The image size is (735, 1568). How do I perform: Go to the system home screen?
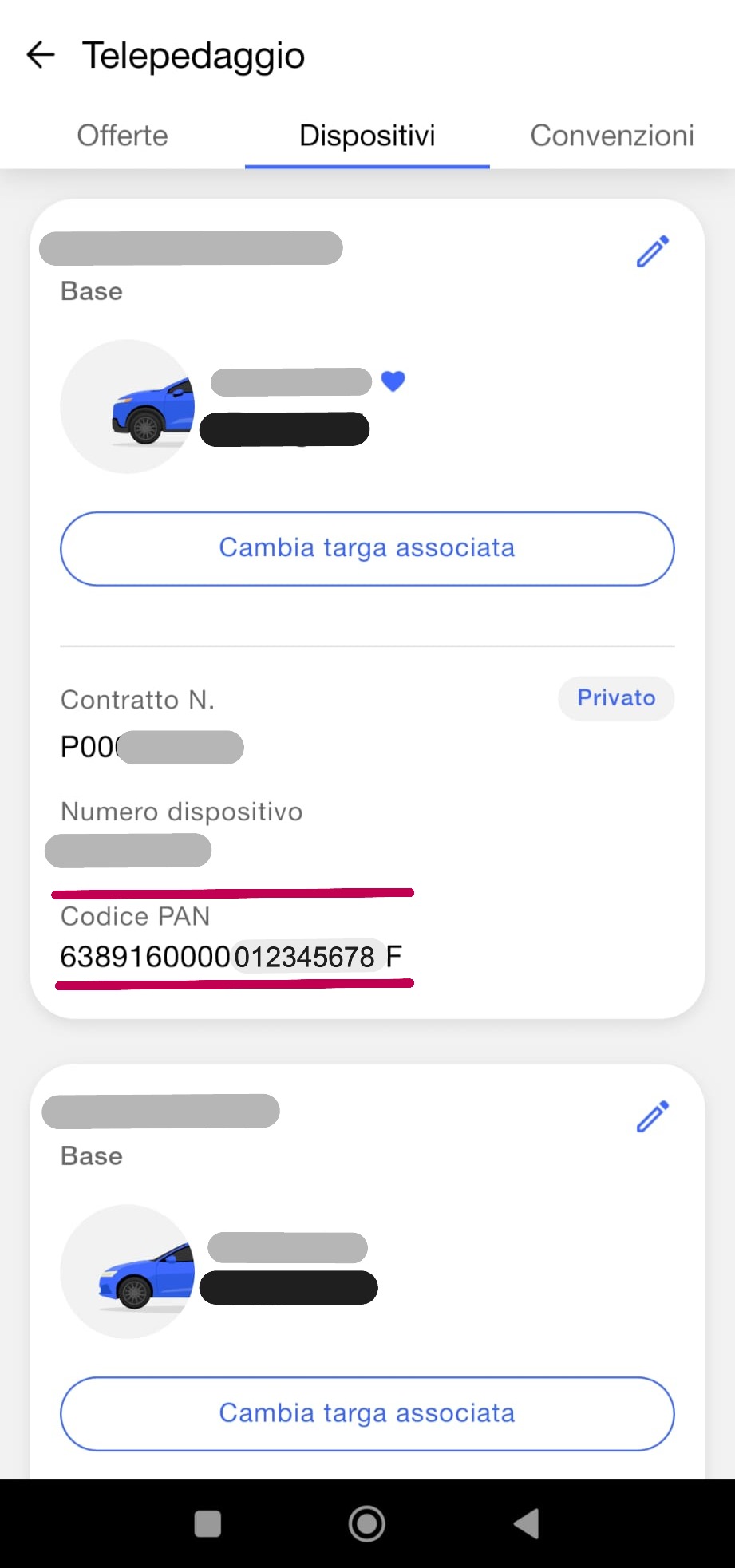click(x=367, y=1524)
